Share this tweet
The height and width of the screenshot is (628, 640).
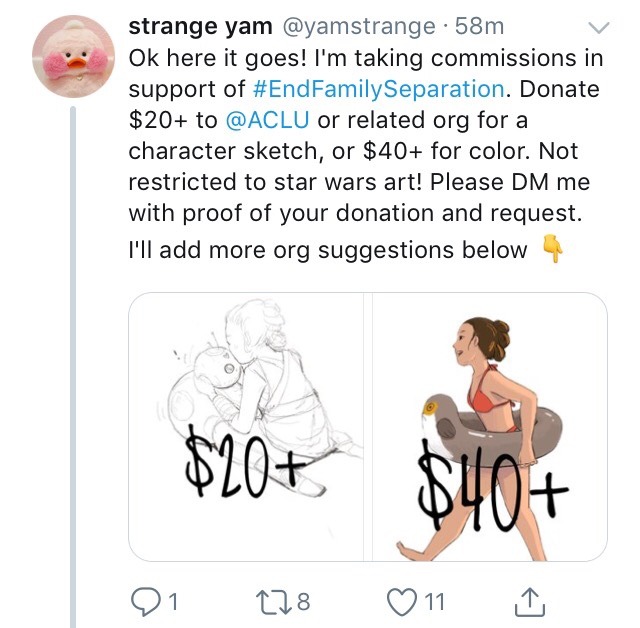click(528, 600)
